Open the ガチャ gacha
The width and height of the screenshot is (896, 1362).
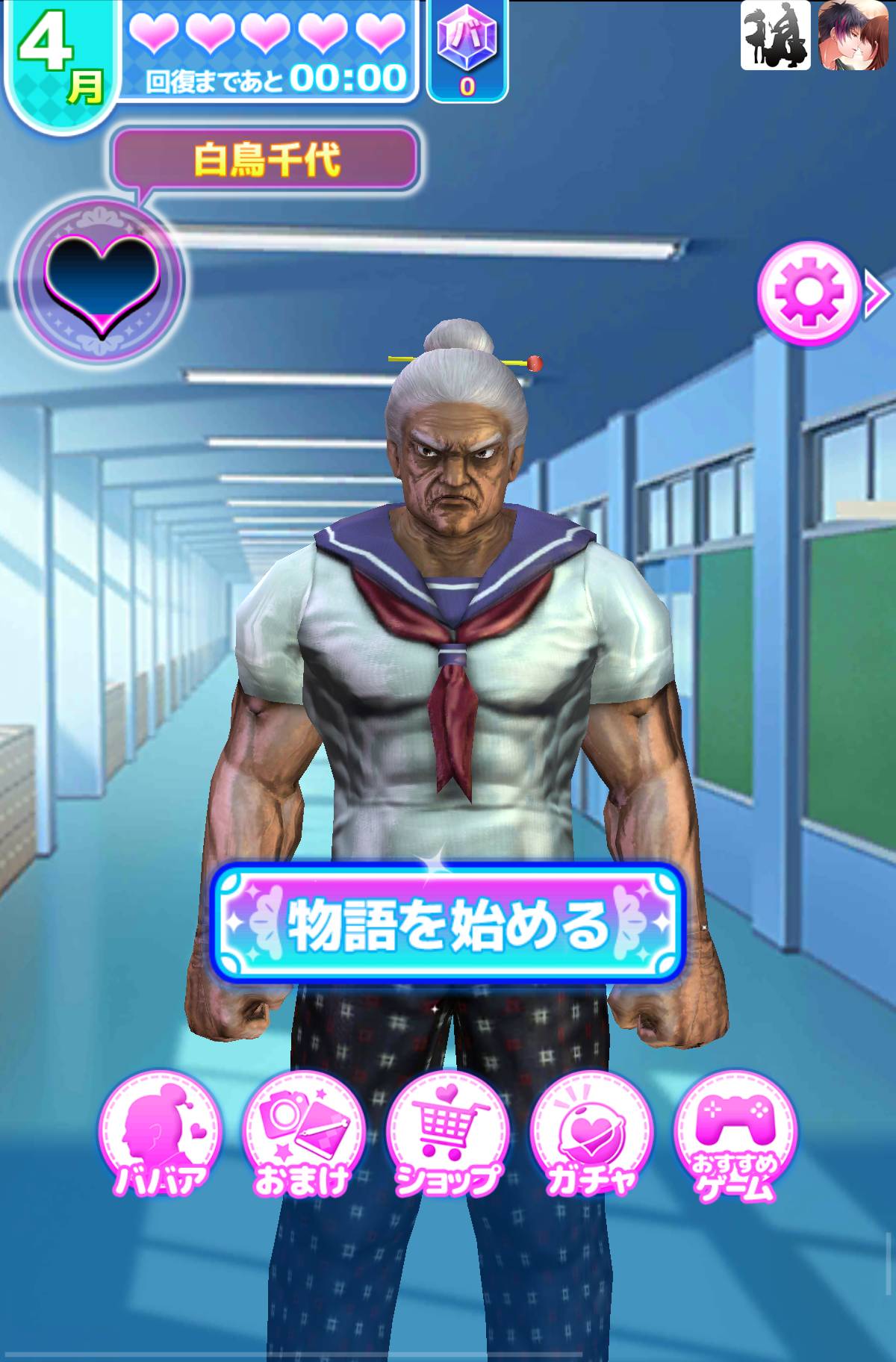click(x=591, y=1135)
